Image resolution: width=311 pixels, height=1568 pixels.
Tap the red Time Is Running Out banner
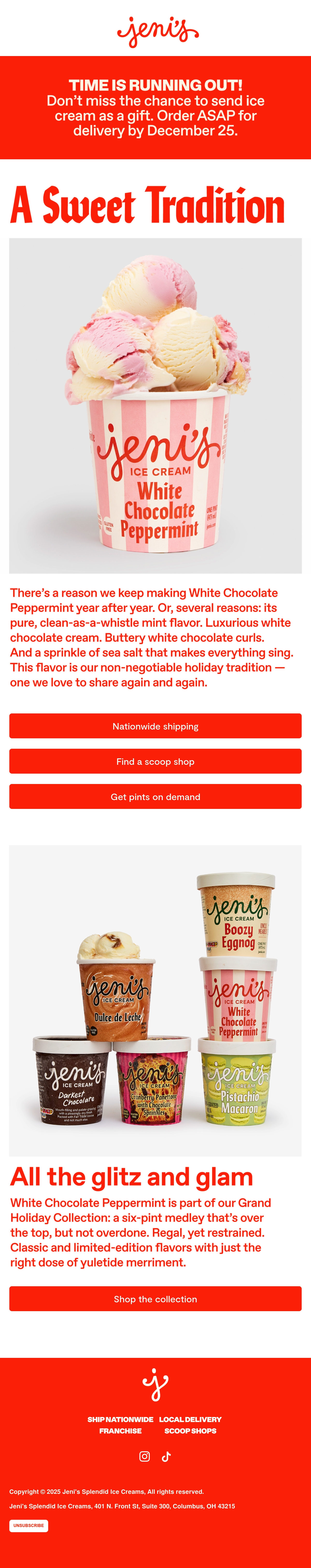(x=155, y=108)
